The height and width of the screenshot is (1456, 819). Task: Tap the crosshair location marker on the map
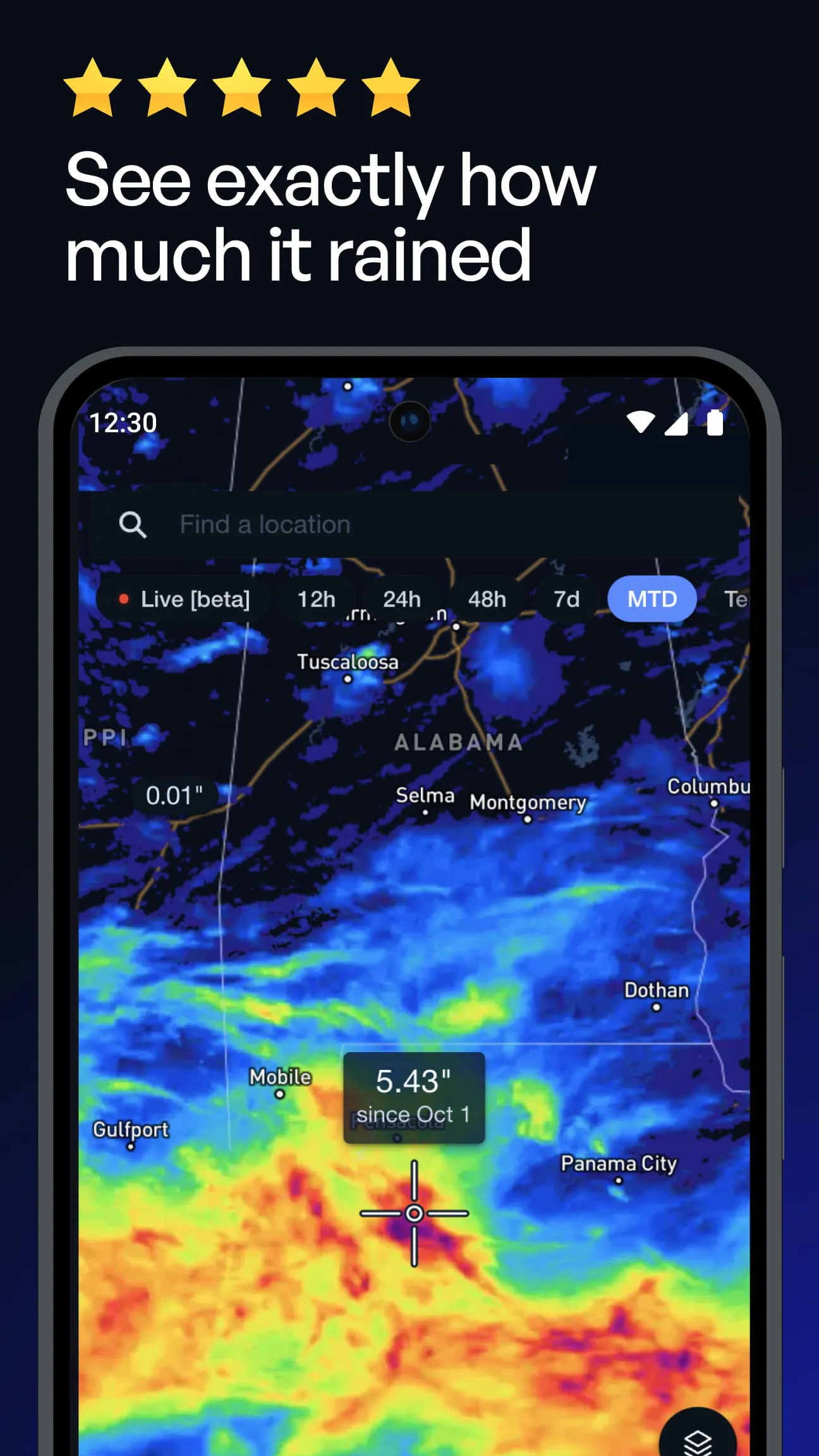point(414,1214)
